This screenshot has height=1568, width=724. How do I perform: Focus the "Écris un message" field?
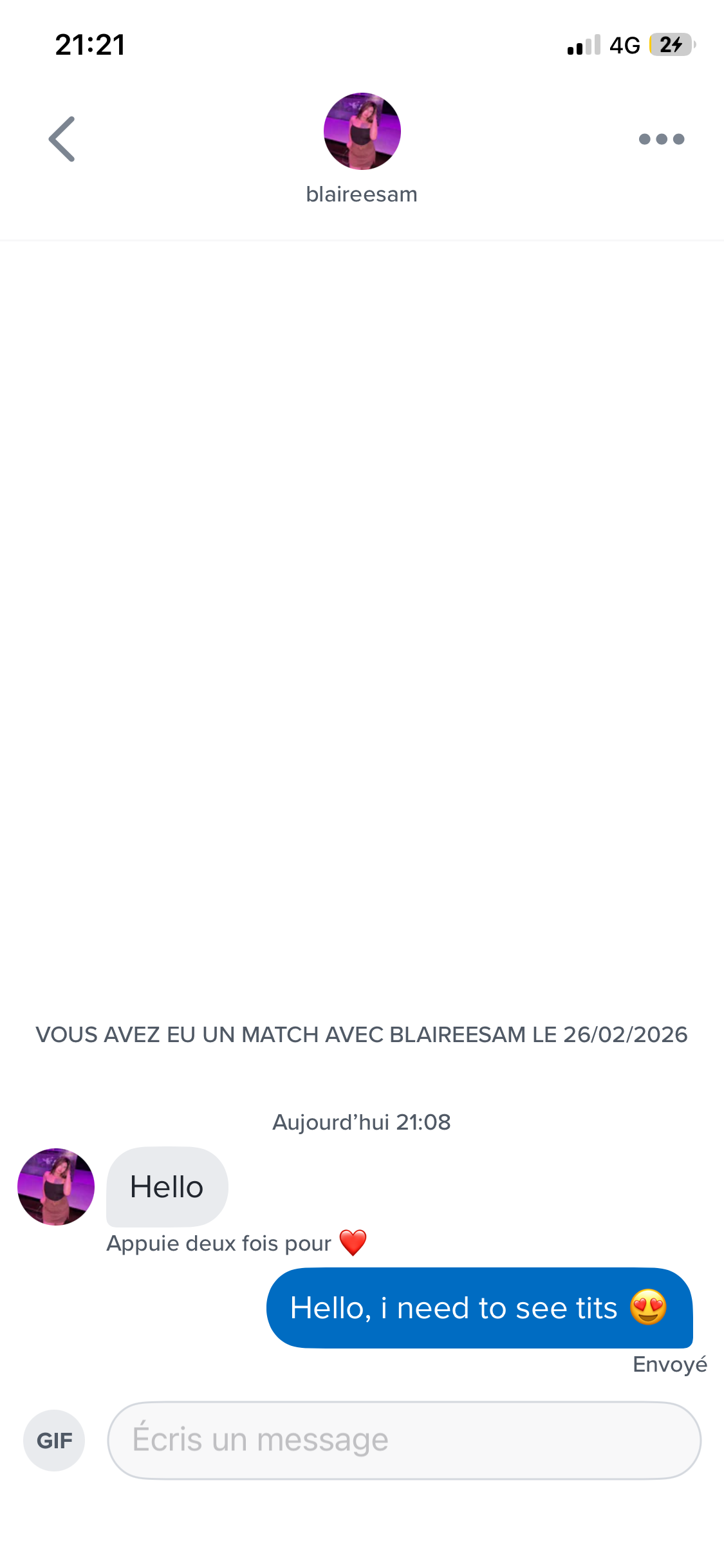404,1441
